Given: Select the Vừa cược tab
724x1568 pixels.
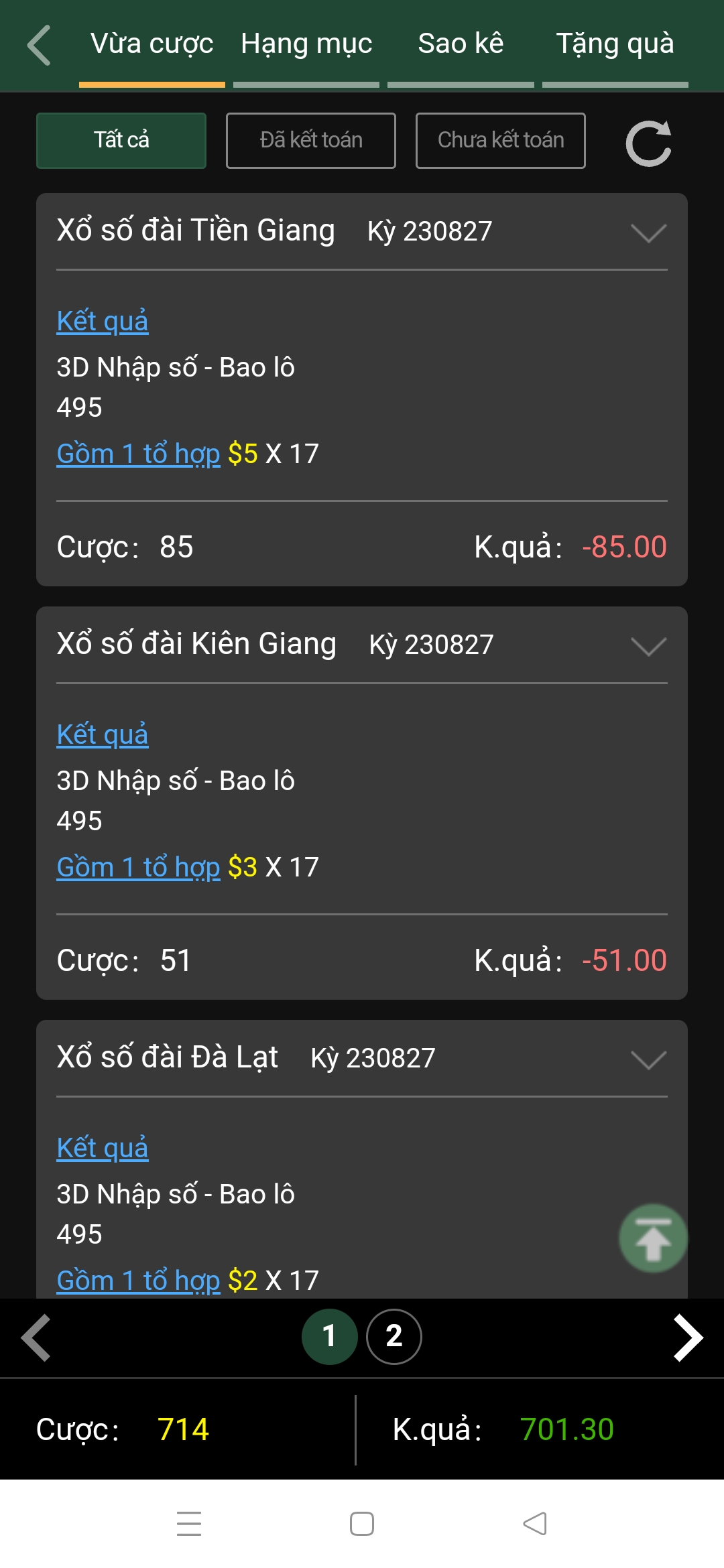Looking at the screenshot, I should pyautogui.click(x=152, y=44).
